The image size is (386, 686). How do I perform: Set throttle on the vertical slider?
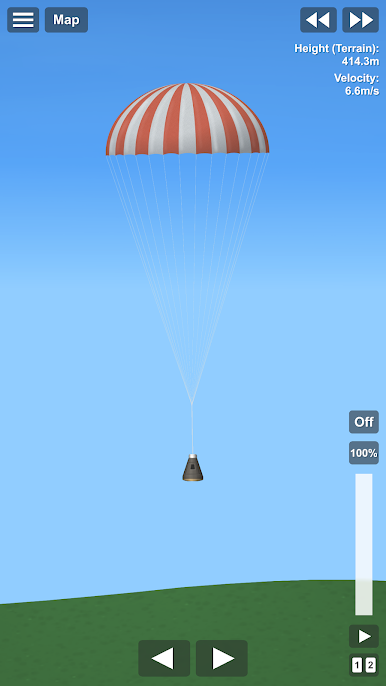[x=364, y=544]
